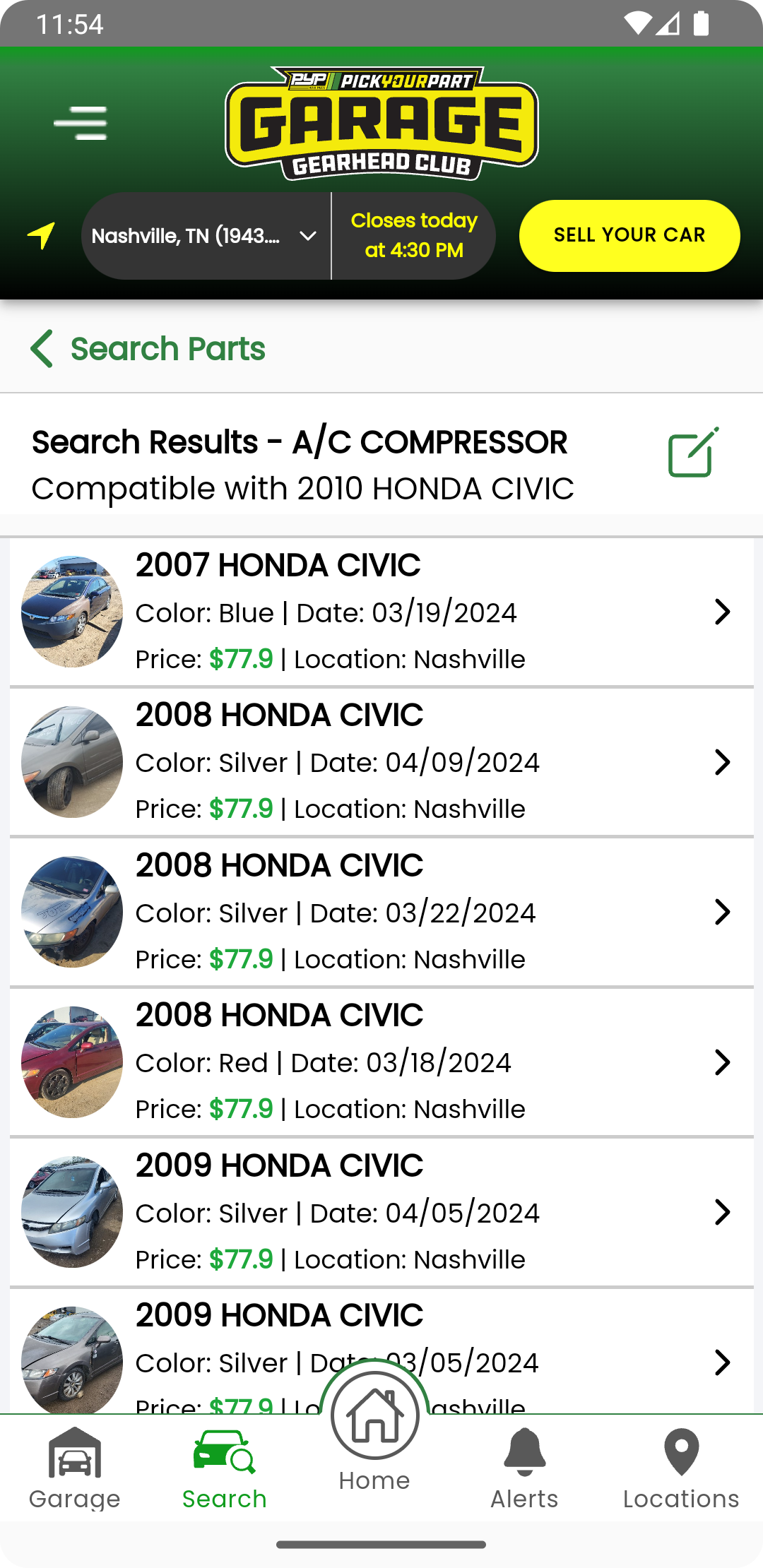Open the 2009 Civic dated 03/05/2024

381,1351
